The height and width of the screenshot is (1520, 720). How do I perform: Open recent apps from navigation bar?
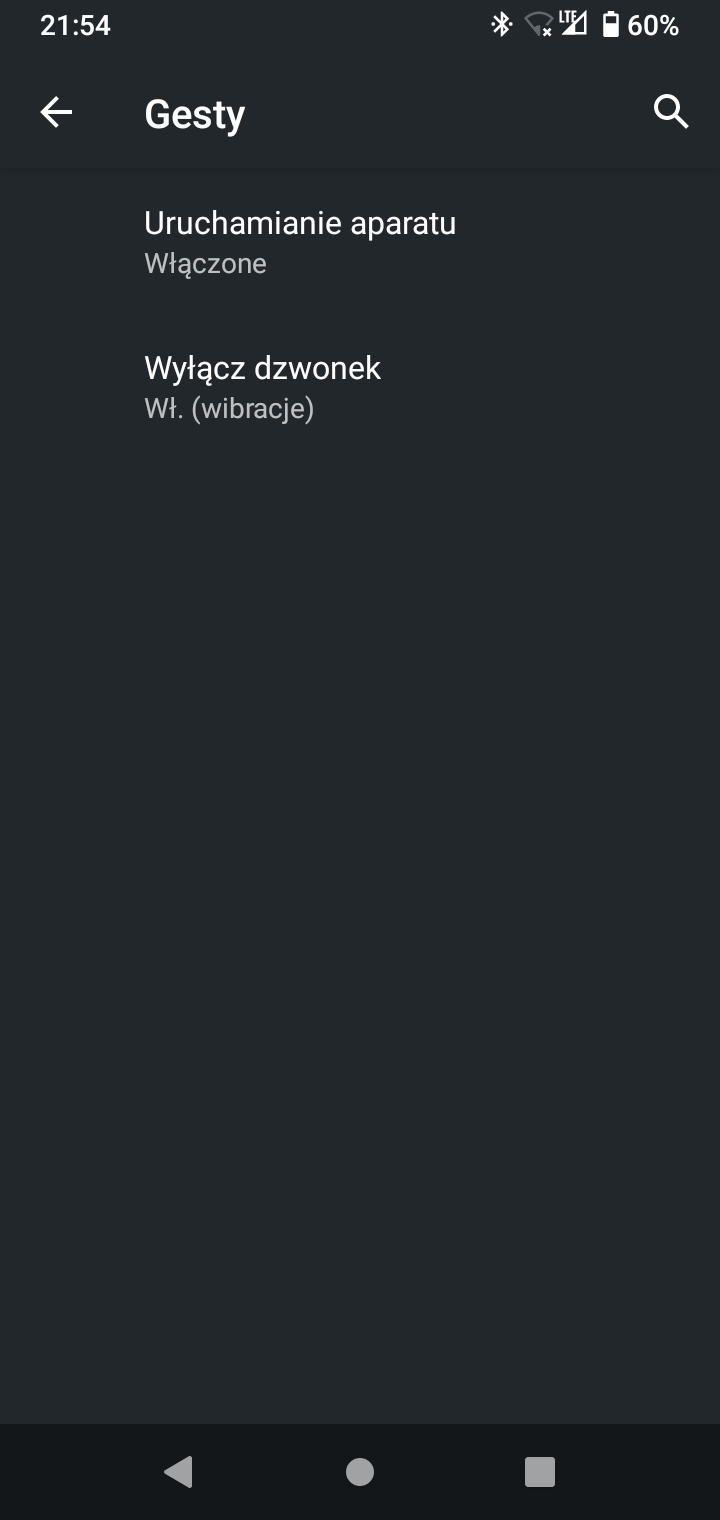point(539,1471)
